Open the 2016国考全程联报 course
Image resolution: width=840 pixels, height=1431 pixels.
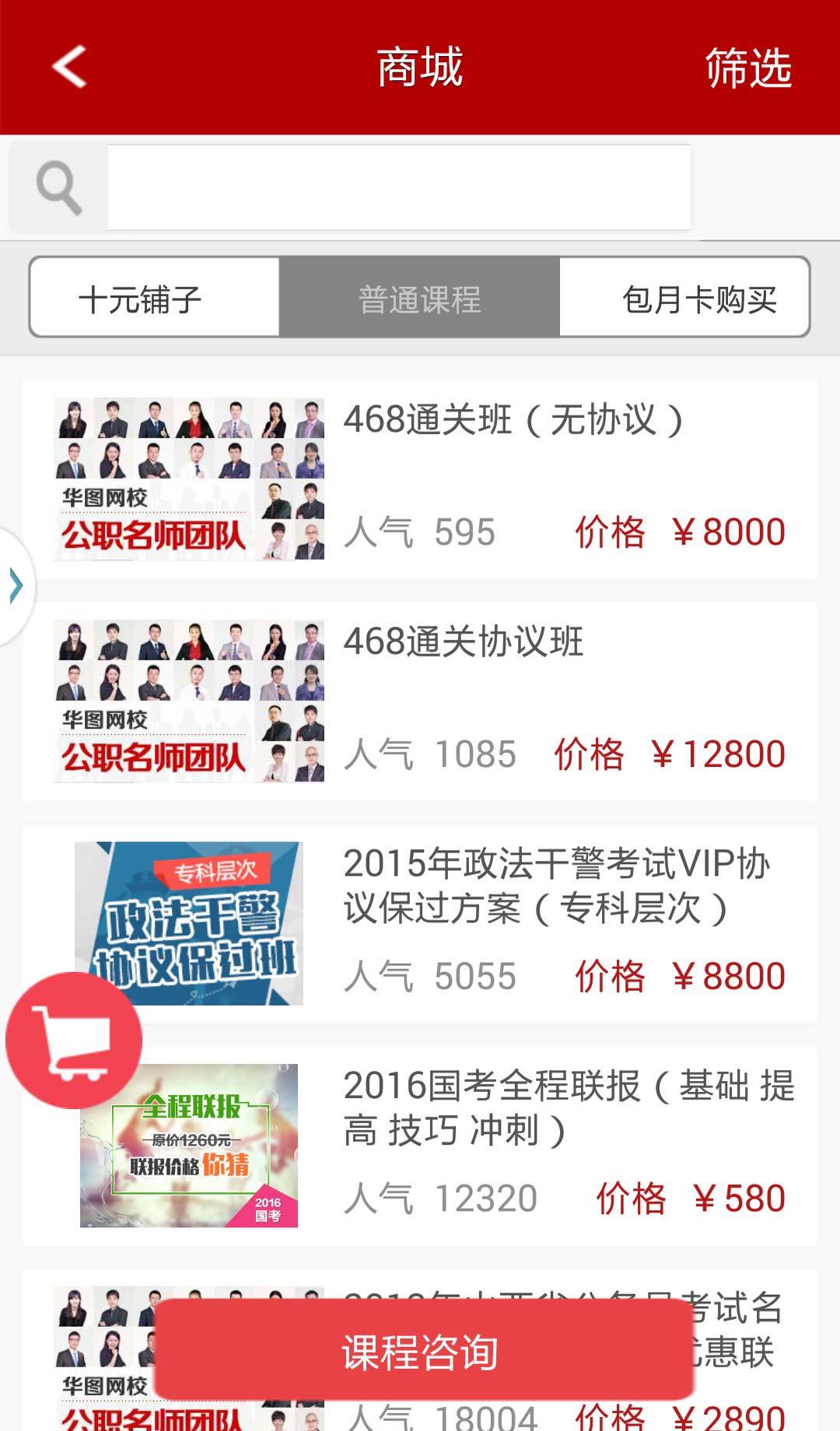click(568, 1107)
